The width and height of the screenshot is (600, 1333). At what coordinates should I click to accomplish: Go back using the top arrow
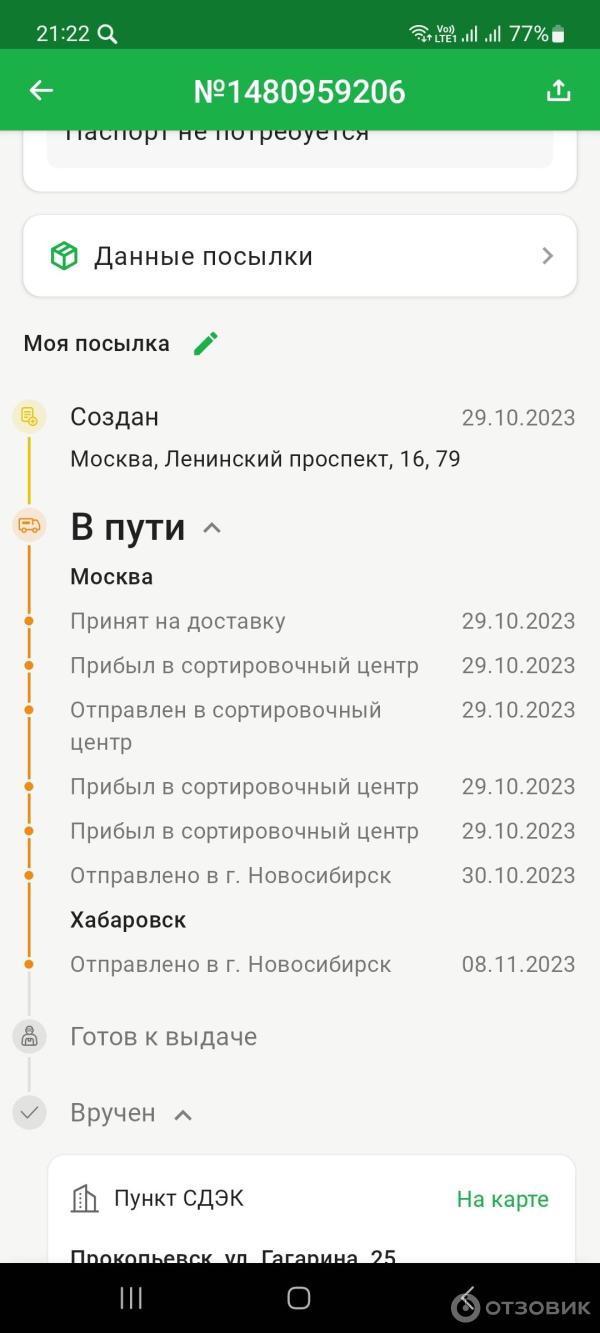coord(41,91)
